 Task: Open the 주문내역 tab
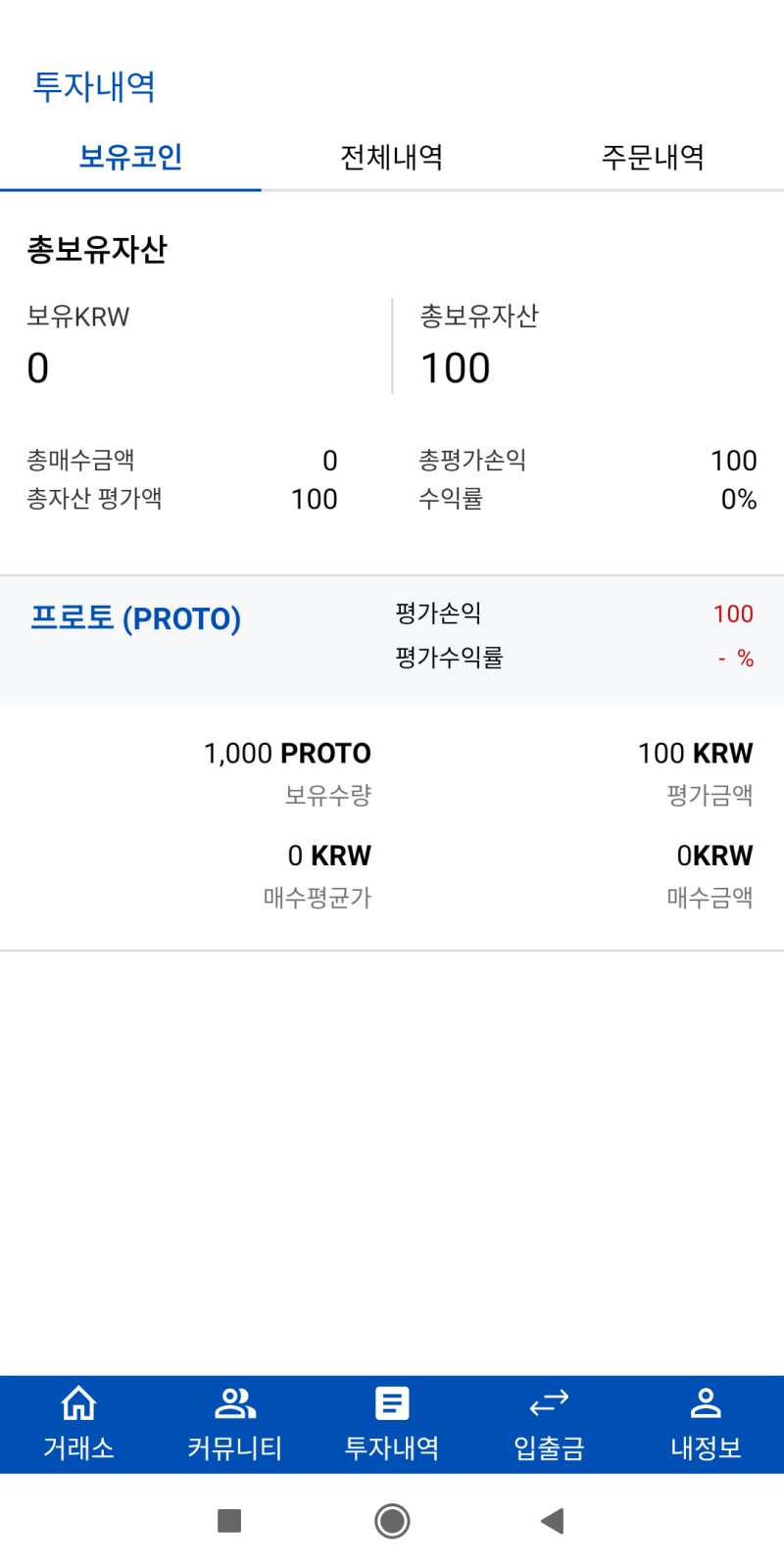pyautogui.click(x=653, y=157)
